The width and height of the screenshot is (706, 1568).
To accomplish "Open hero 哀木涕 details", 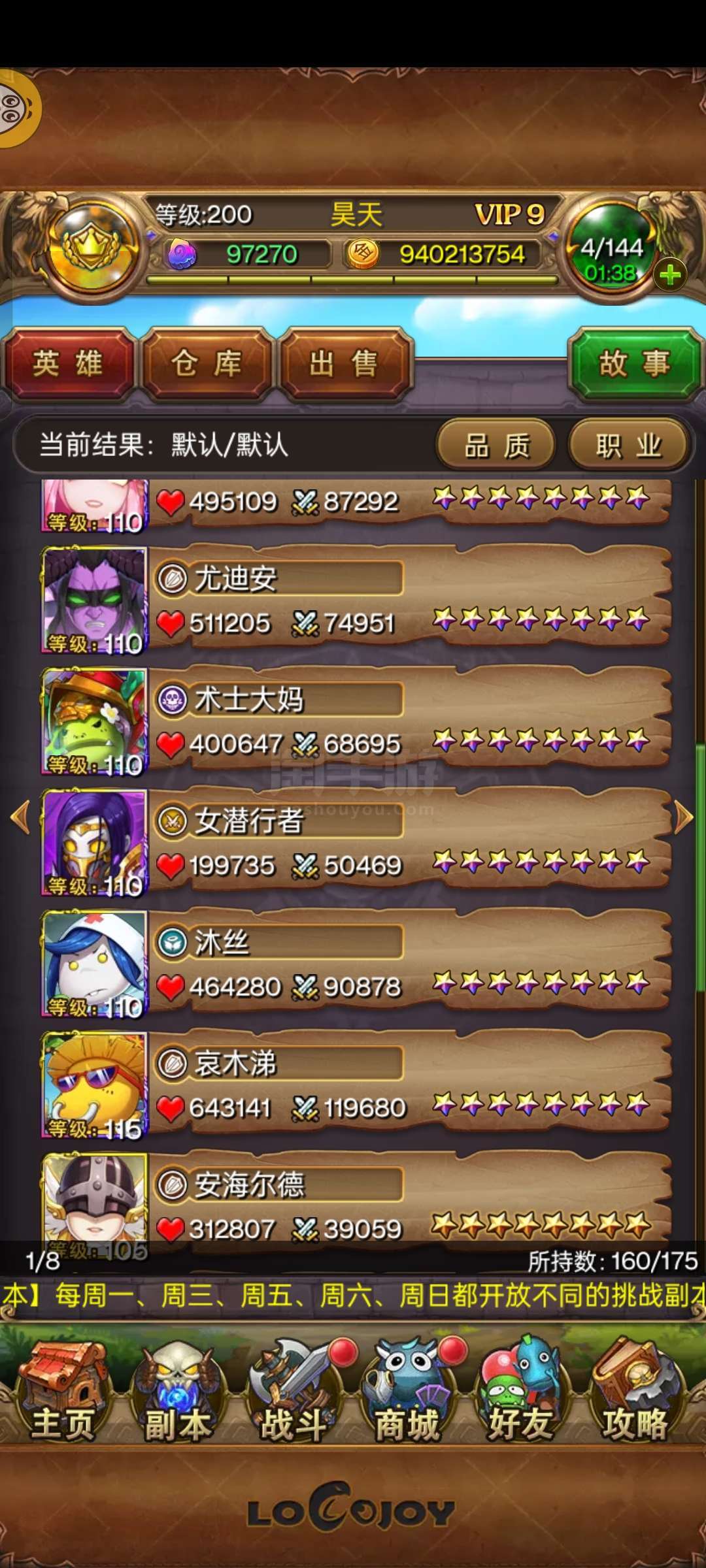I will tap(356, 1086).
